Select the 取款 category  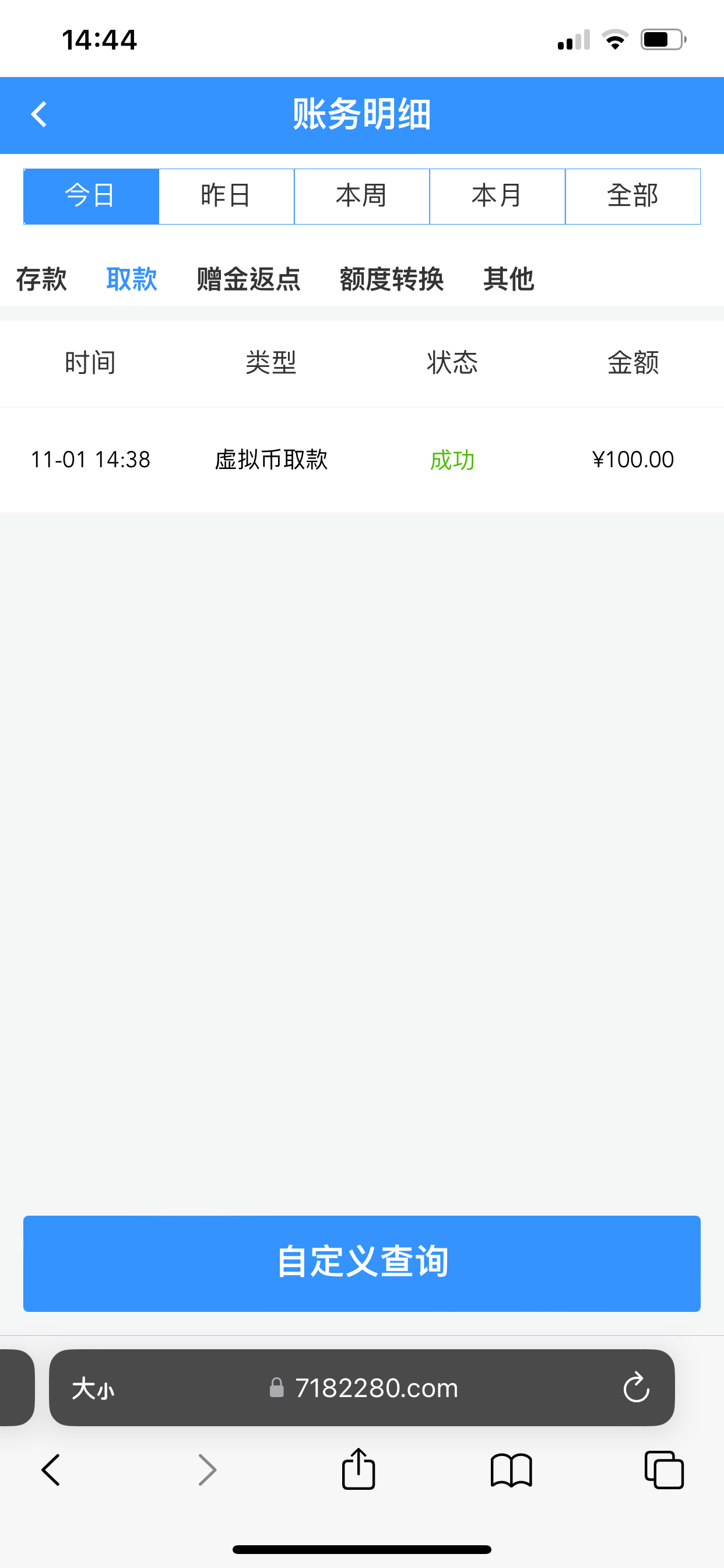[x=131, y=279]
